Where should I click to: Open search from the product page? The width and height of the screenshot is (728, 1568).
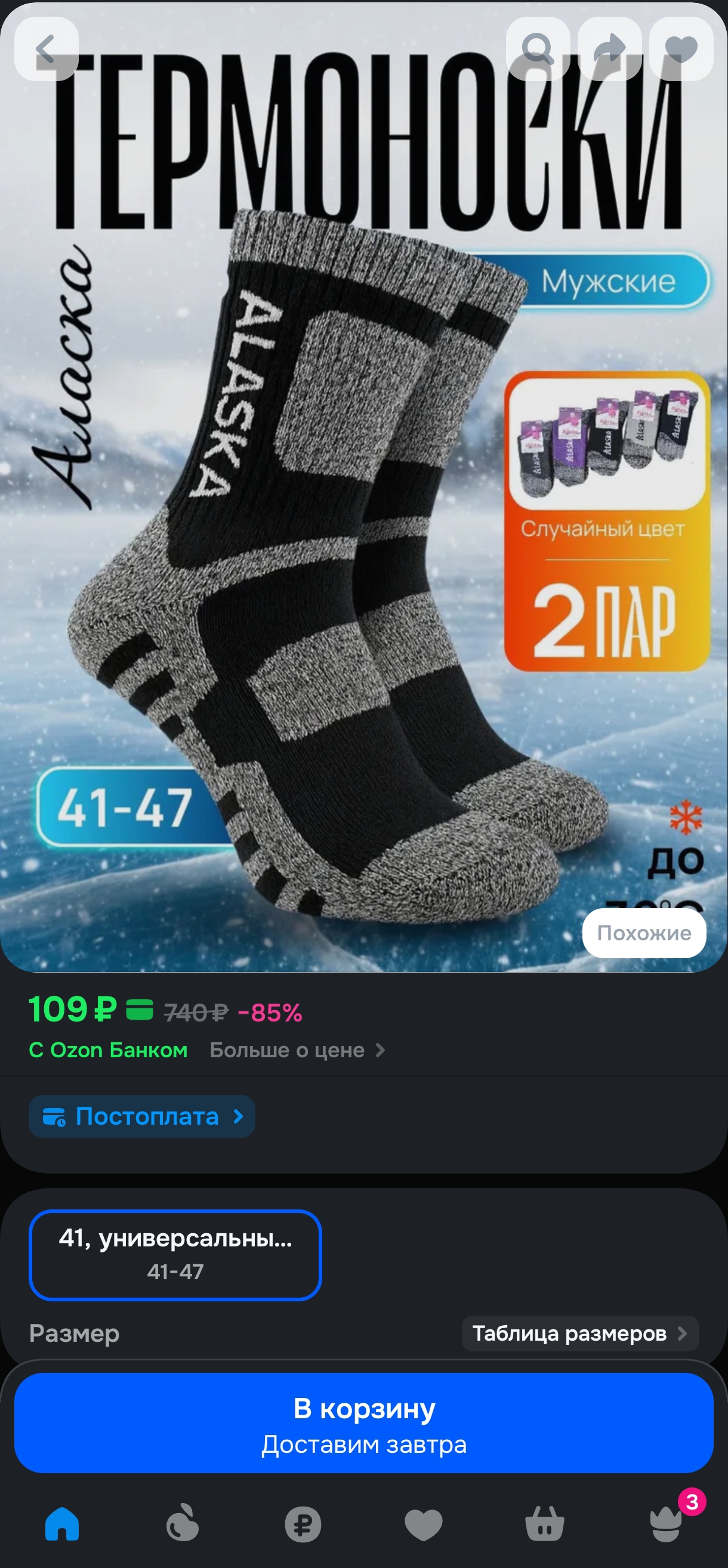pos(538,49)
